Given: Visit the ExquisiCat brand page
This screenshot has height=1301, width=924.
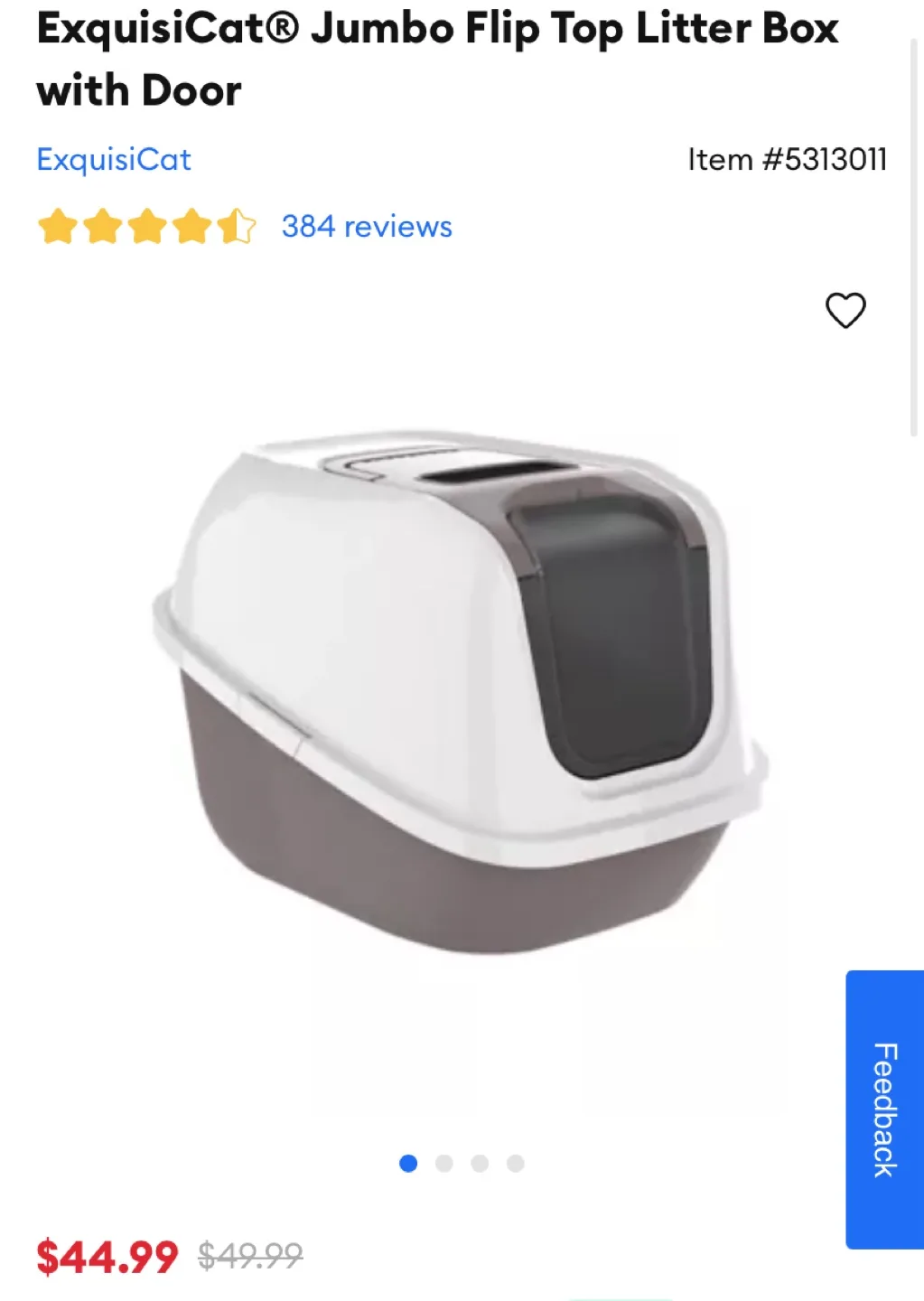Looking at the screenshot, I should tap(113, 159).
